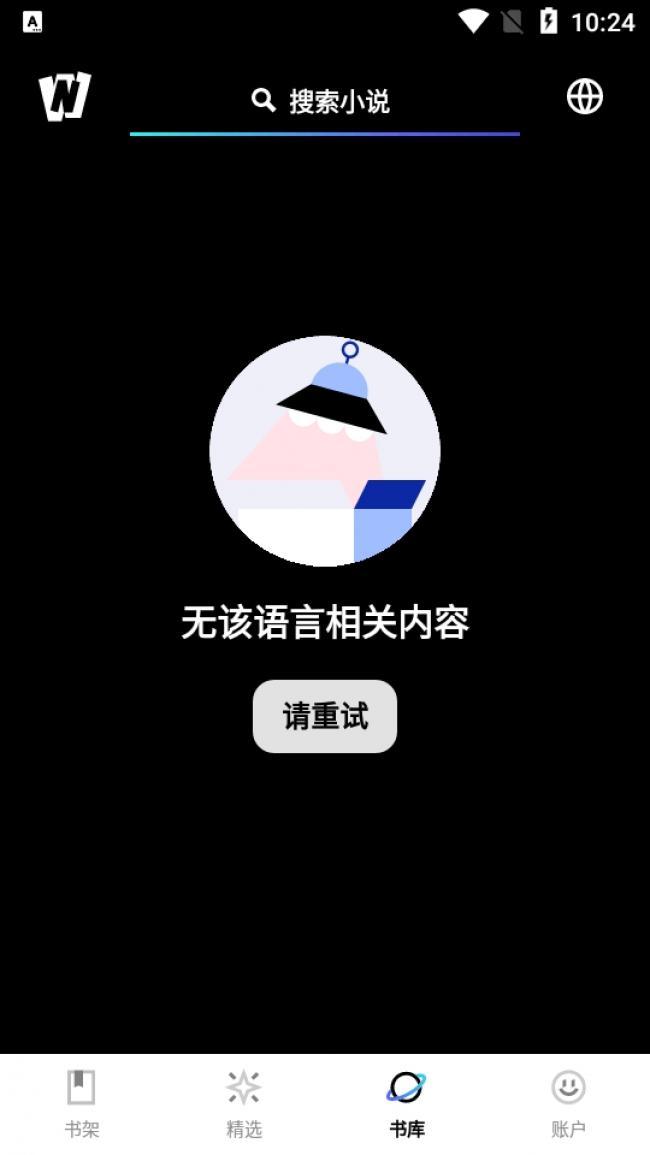Select the 书库 tab
Image resolution: width=650 pixels, height=1155 pixels.
click(x=406, y=1103)
